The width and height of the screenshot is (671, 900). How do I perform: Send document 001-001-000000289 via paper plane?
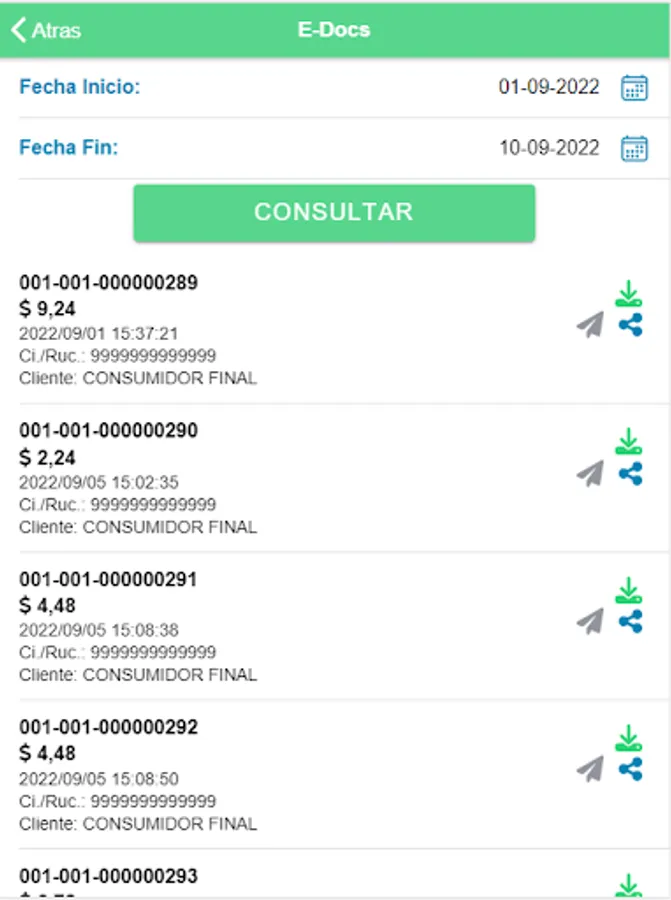(590, 325)
